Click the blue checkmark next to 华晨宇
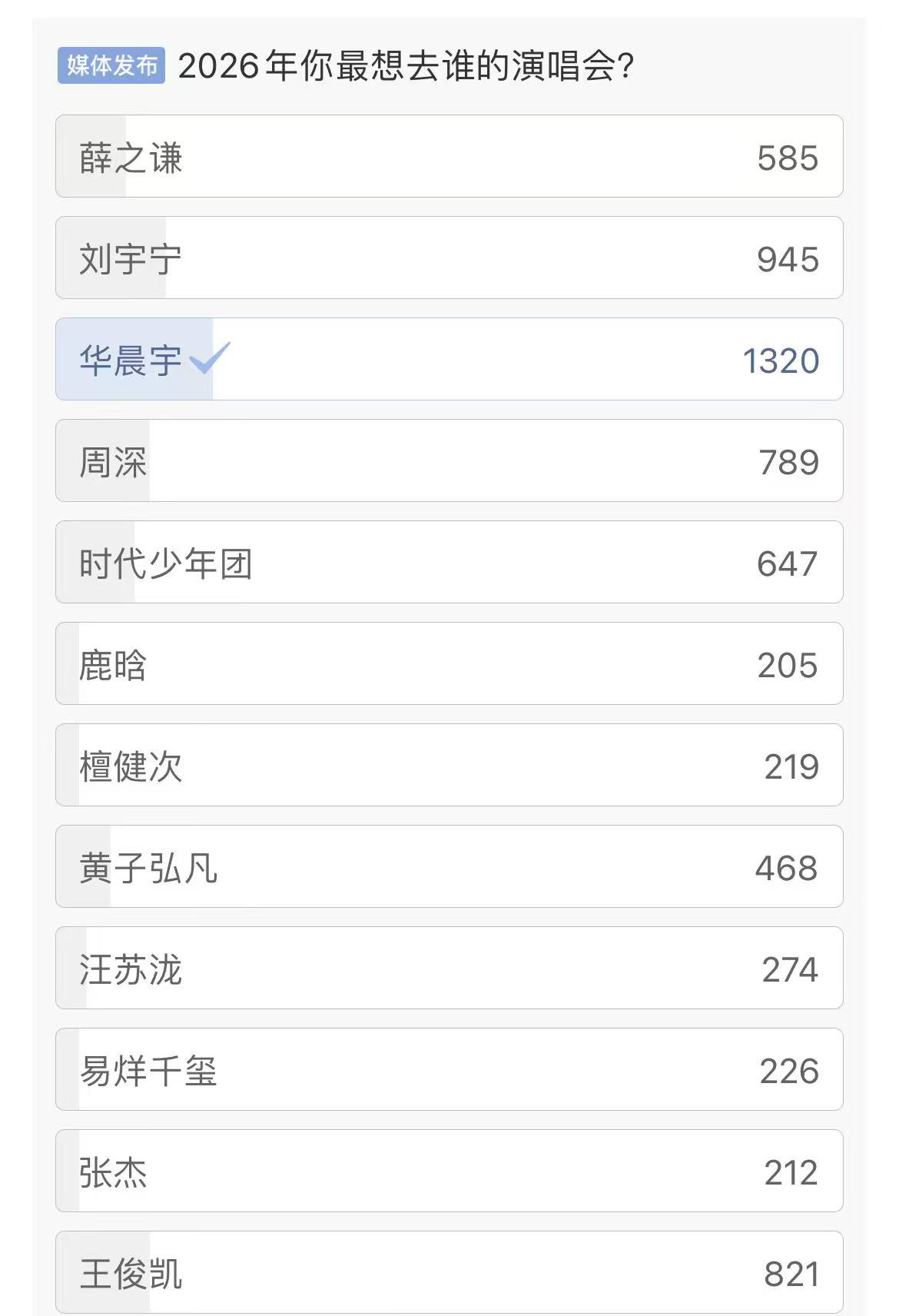The height and width of the screenshot is (1316, 899). 209,357
